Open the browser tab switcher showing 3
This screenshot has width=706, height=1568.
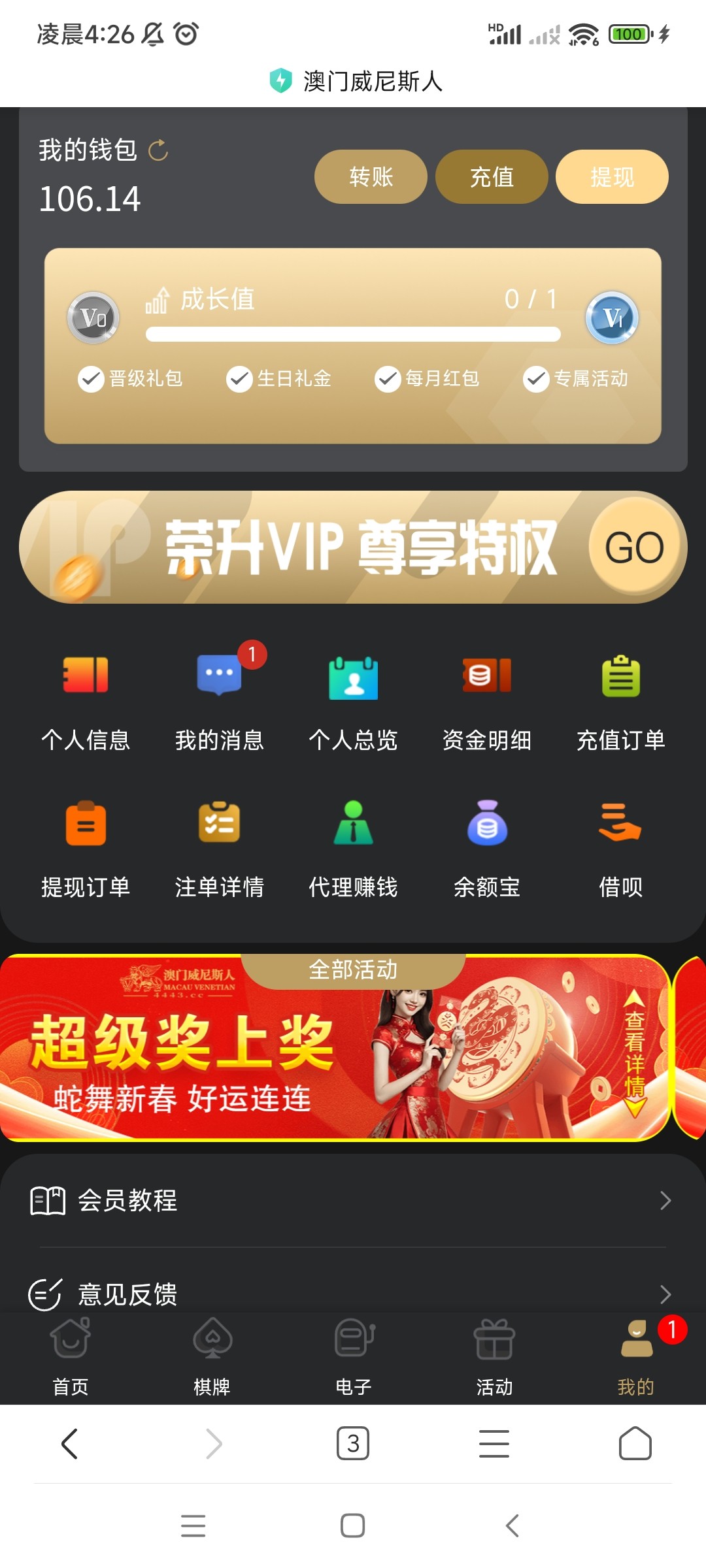(353, 1444)
